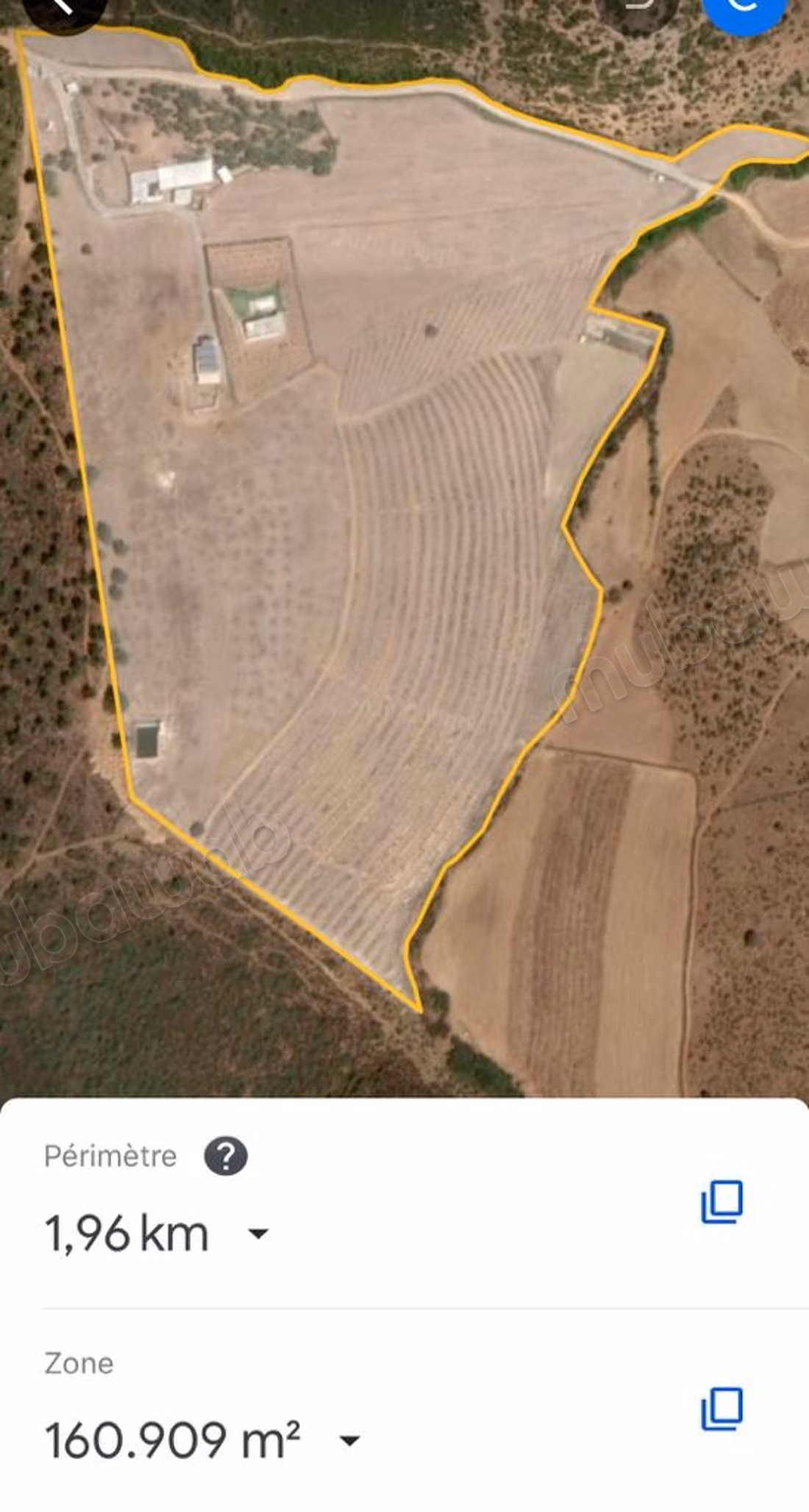Expand the area unit dropdown beside 160.909 m²
The image size is (809, 1512).
click(x=350, y=1440)
